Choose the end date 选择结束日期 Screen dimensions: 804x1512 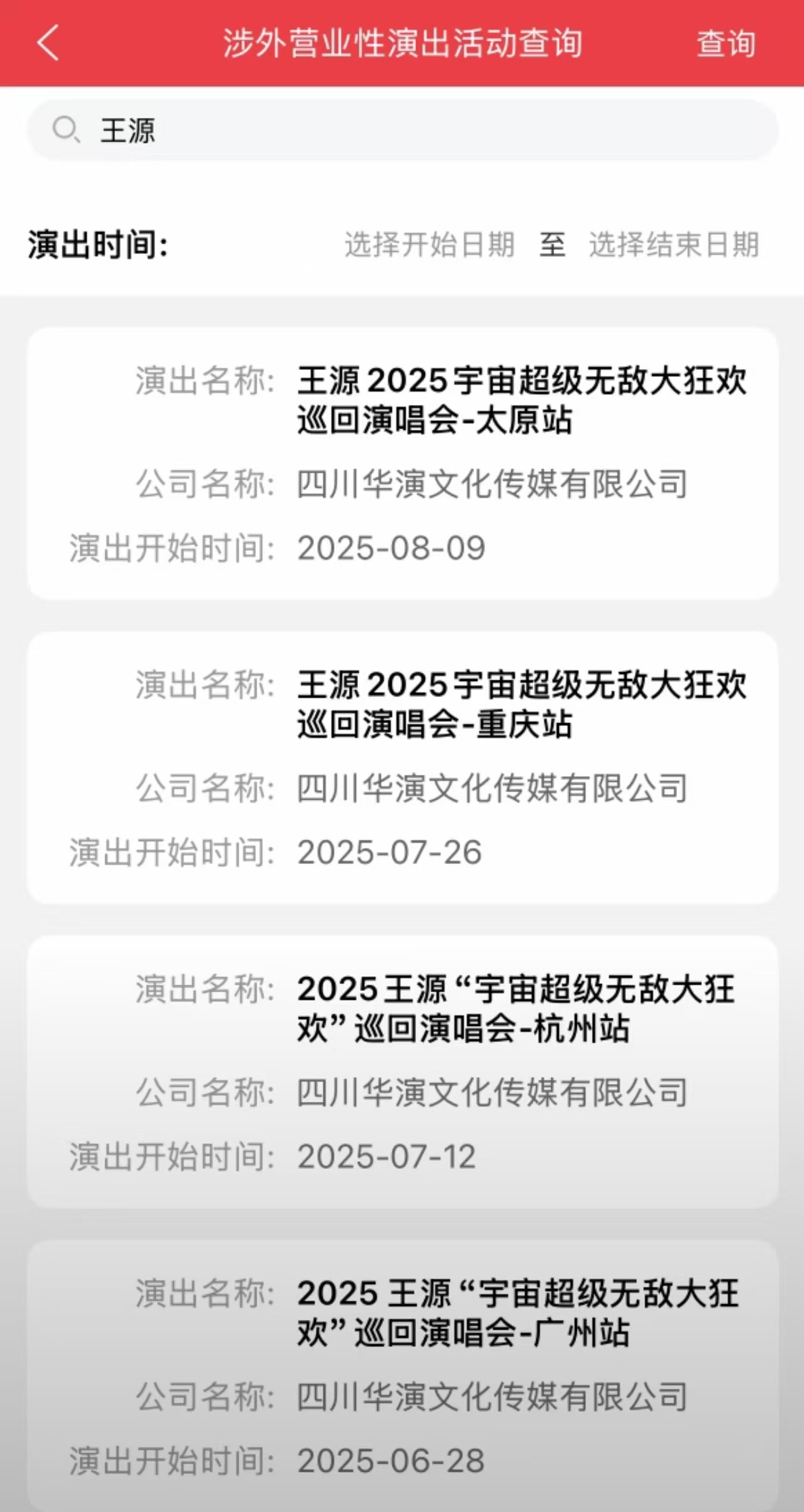[674, 244]
